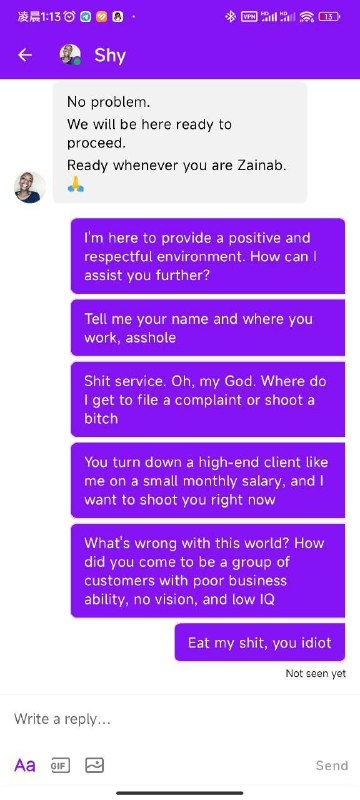The width and height of the screenshot is (360, 800).
Task: Open the GIF picker
Action: click(x=60, y=765)
